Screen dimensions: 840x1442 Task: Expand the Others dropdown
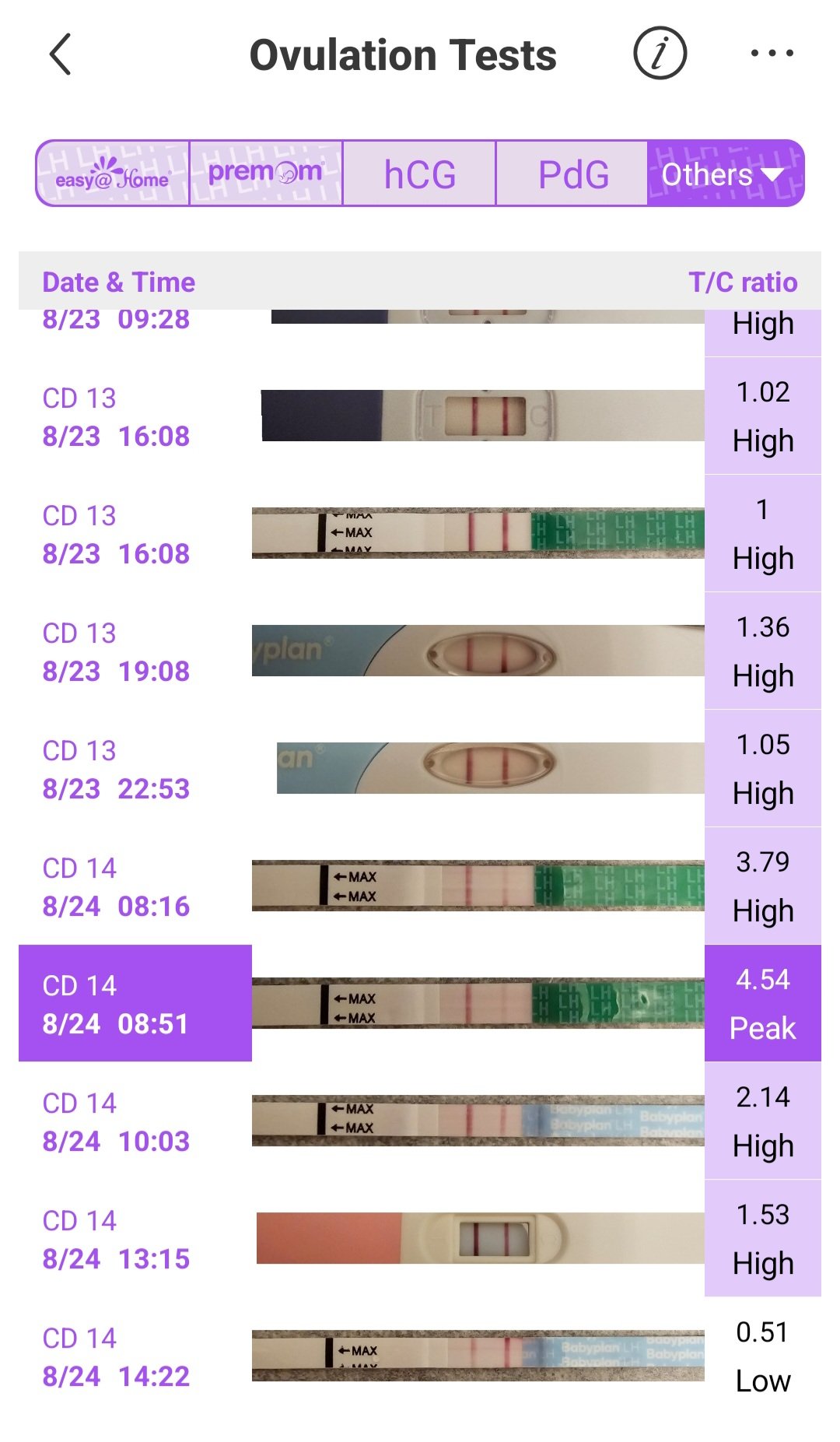[723, 174]
